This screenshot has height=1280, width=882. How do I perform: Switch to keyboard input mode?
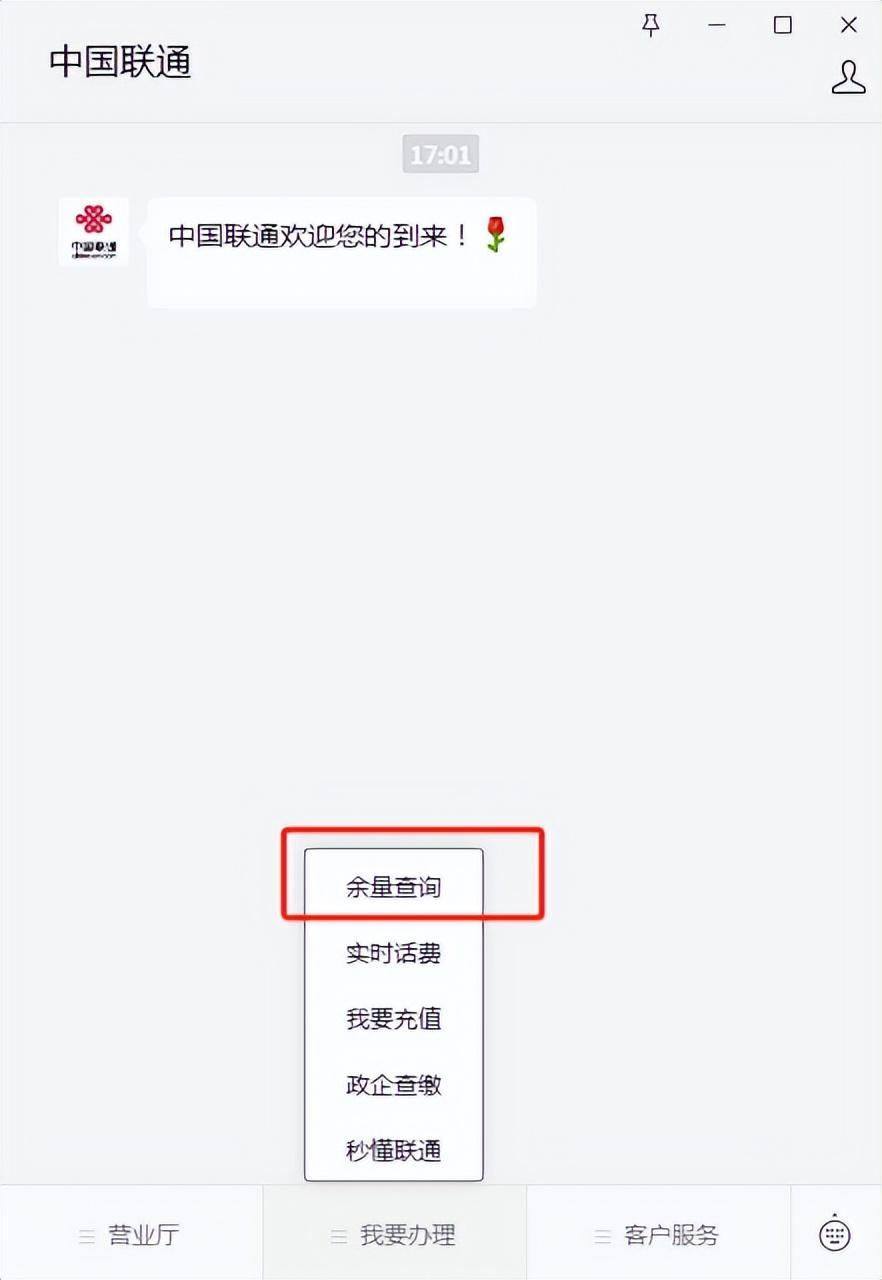point(835,1234)
